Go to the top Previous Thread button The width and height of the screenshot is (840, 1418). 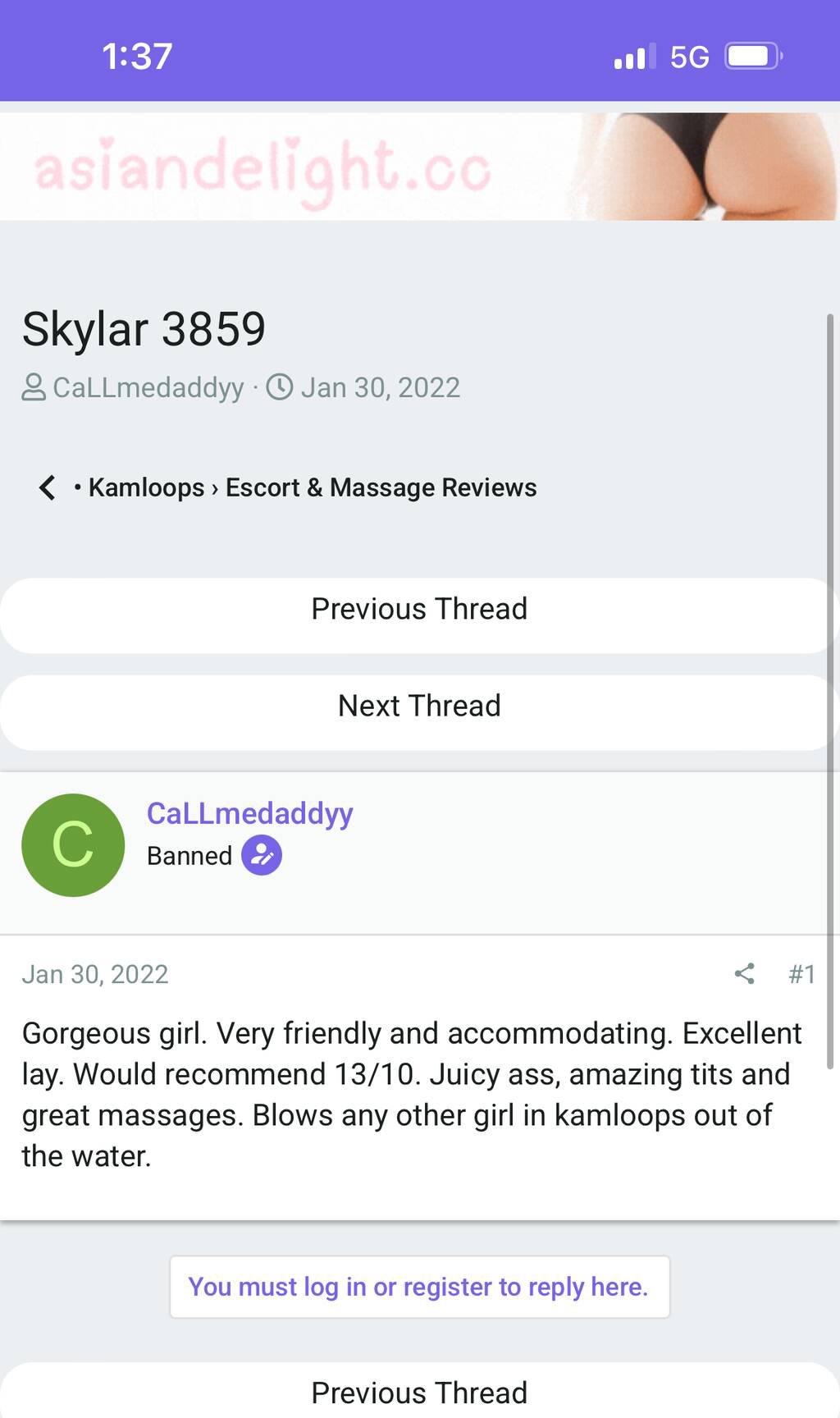(x=419, y=610)
